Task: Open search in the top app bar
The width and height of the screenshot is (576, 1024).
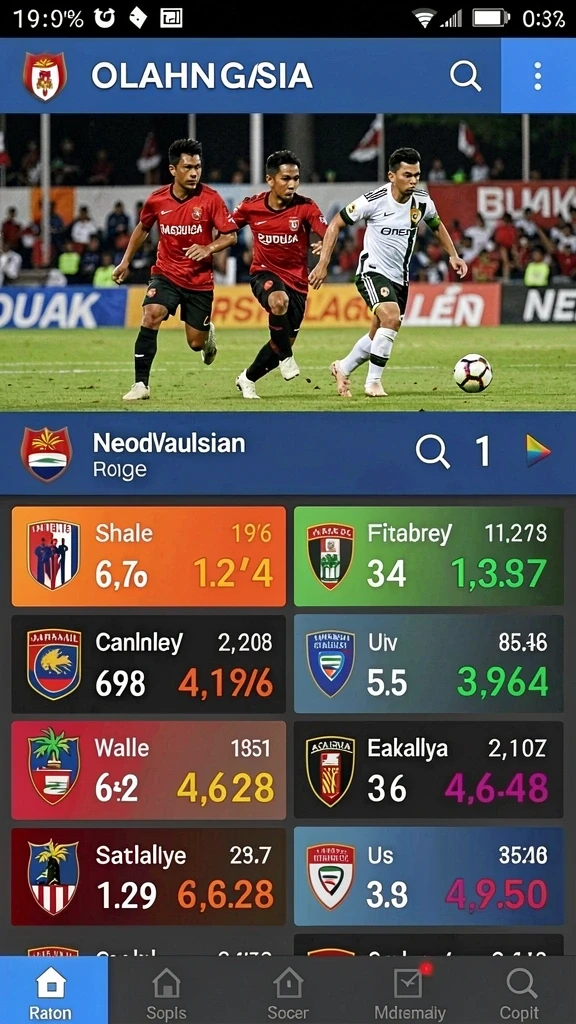Action: (465, 76)
